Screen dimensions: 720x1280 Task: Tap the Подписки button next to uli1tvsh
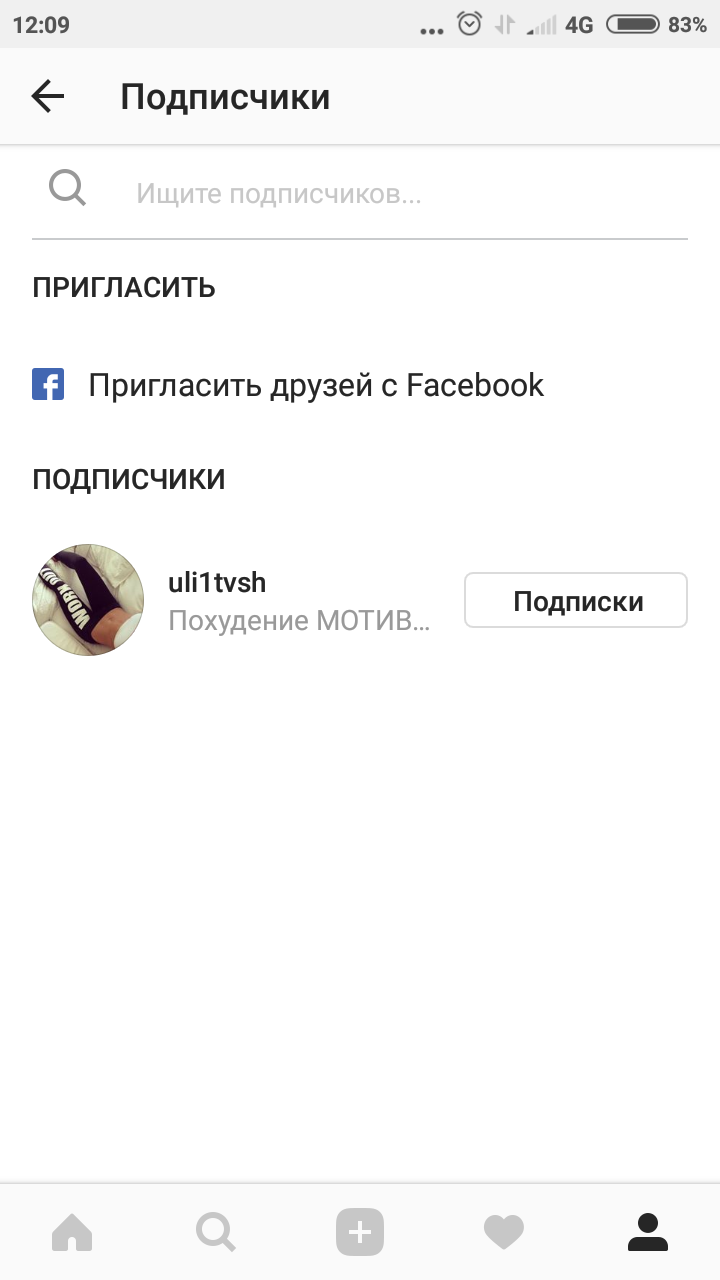coord(576,600)
